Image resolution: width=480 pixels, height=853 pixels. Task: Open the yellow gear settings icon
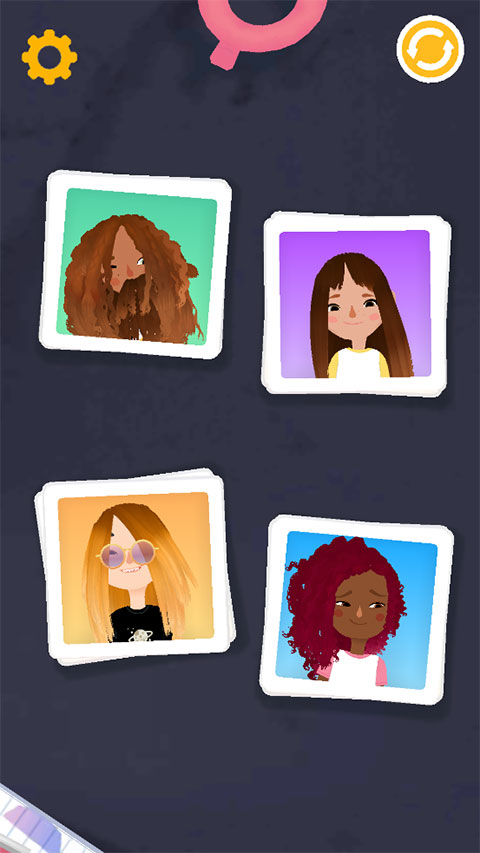(x=50, y=57)
